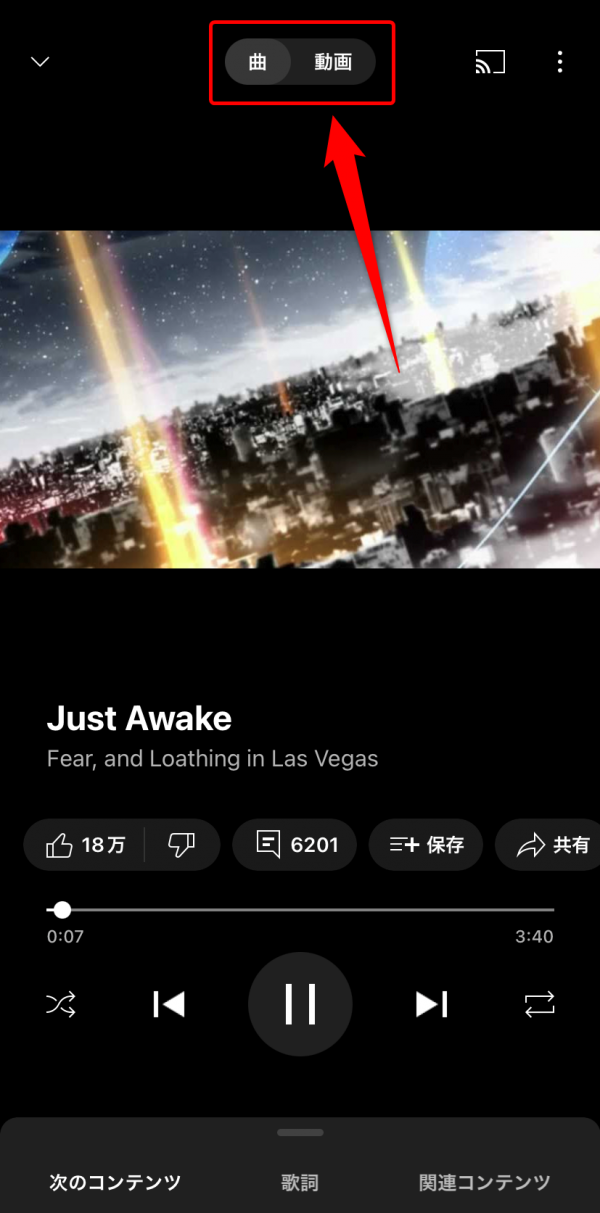Switch to the 動画 (video) mode

coord(333,62)
